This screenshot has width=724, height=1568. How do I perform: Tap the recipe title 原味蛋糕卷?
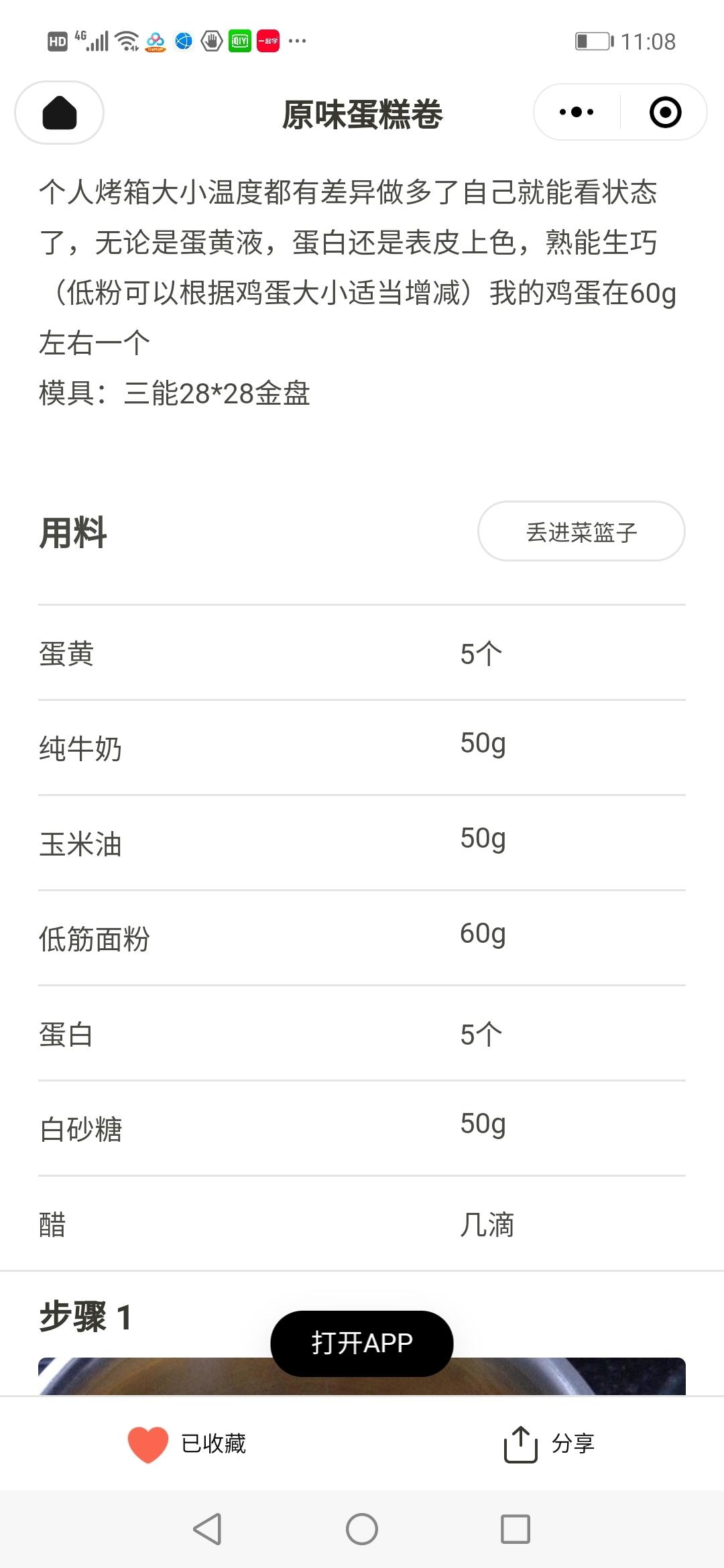pyautogui.click(x=362, y=114)
